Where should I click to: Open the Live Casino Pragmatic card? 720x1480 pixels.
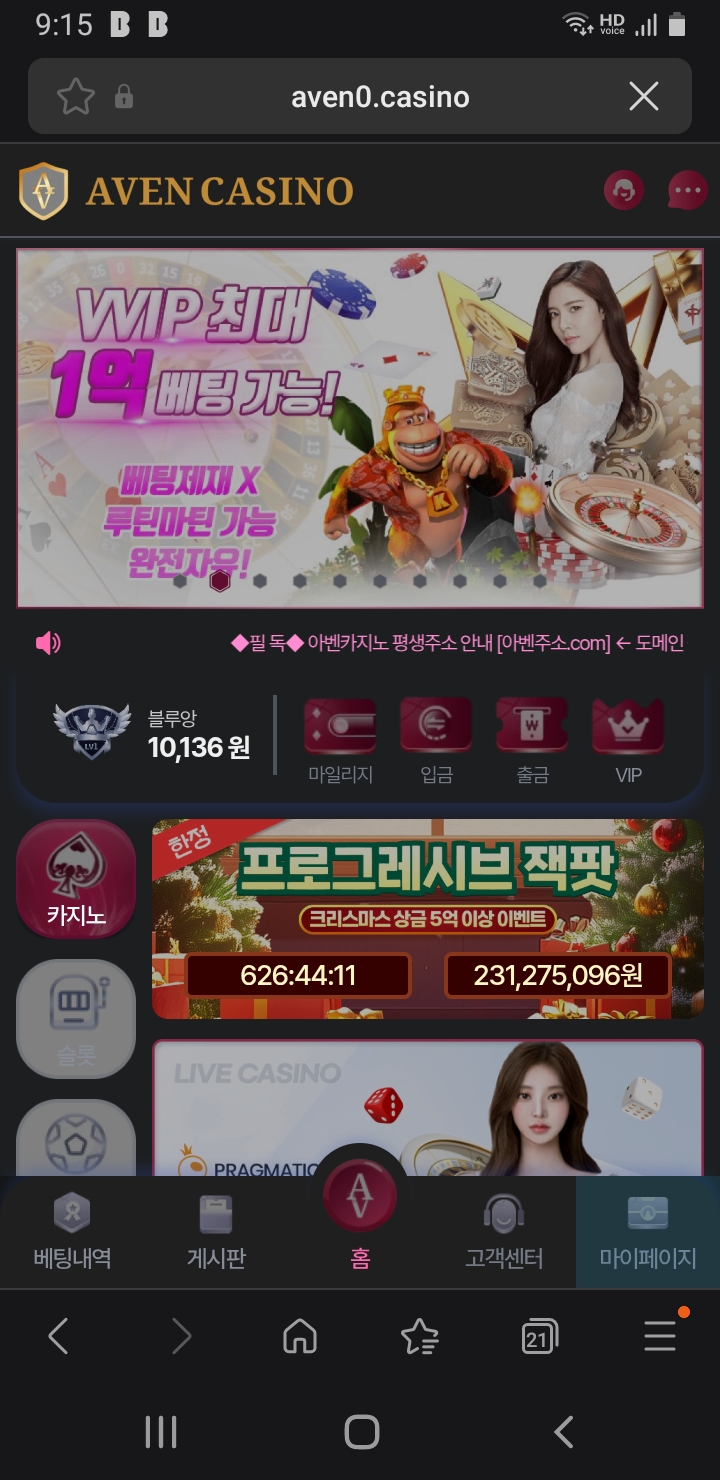[x=428, y=1108]
